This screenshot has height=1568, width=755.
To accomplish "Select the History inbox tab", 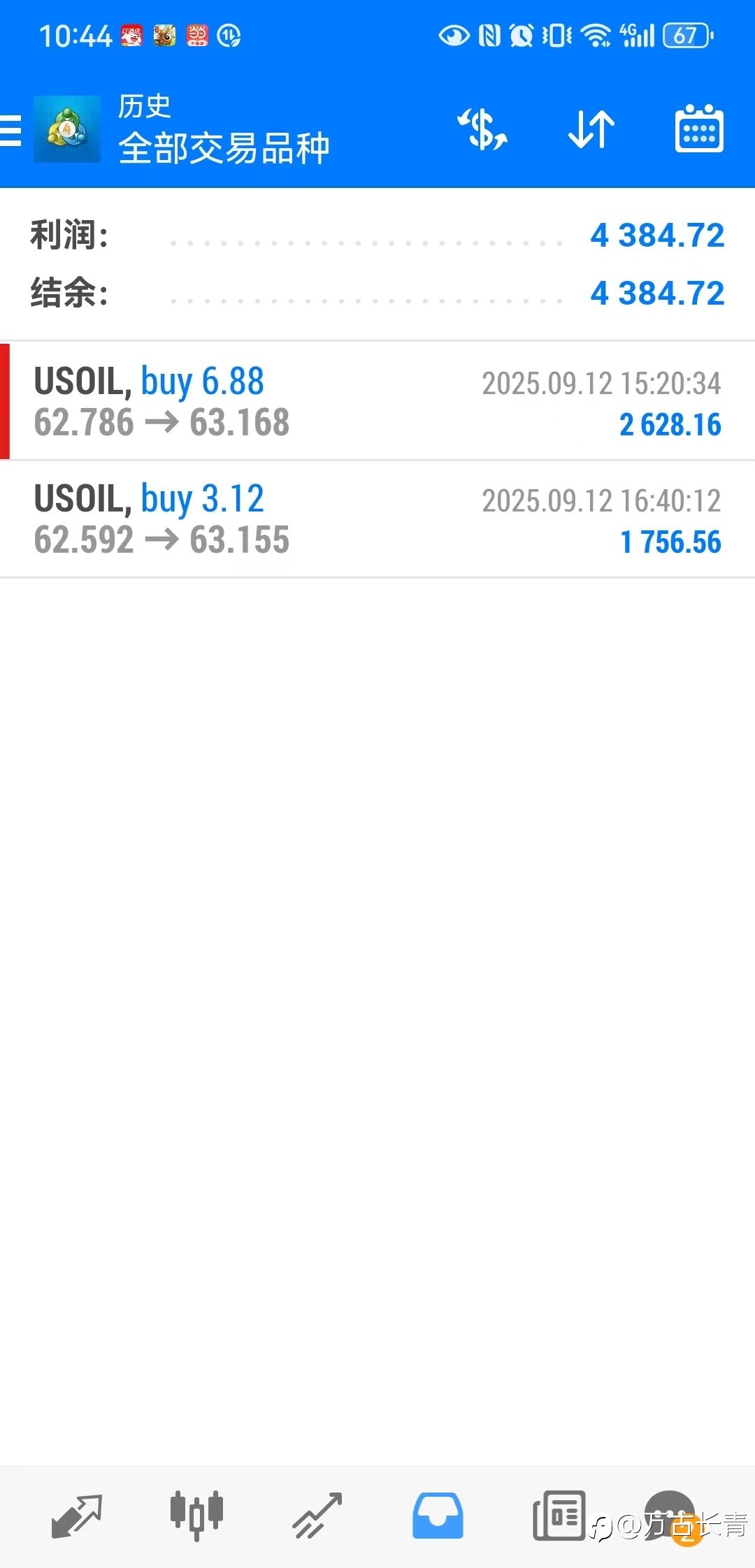I will click(x=438, y=1516).
